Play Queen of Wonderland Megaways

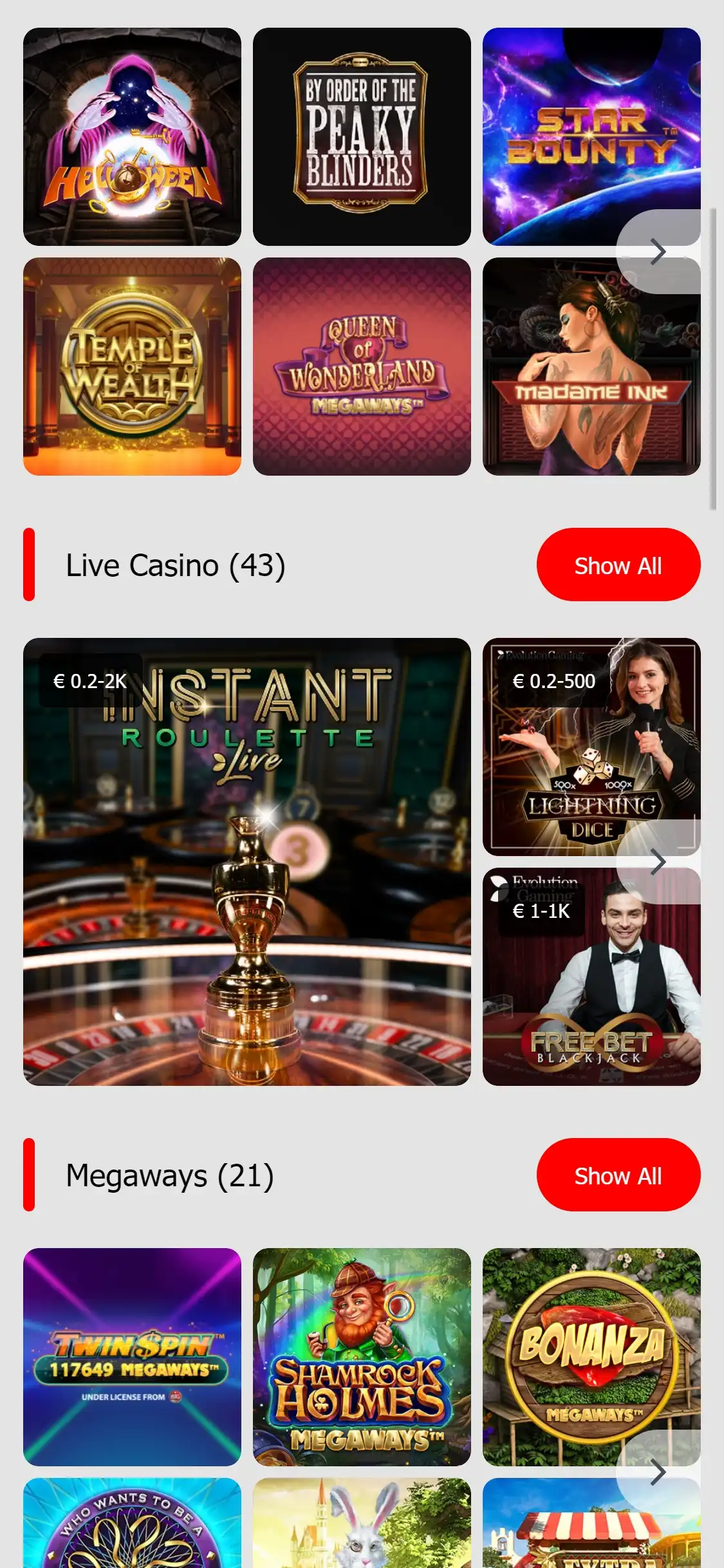pyautogui.click(x=362, y=366)
